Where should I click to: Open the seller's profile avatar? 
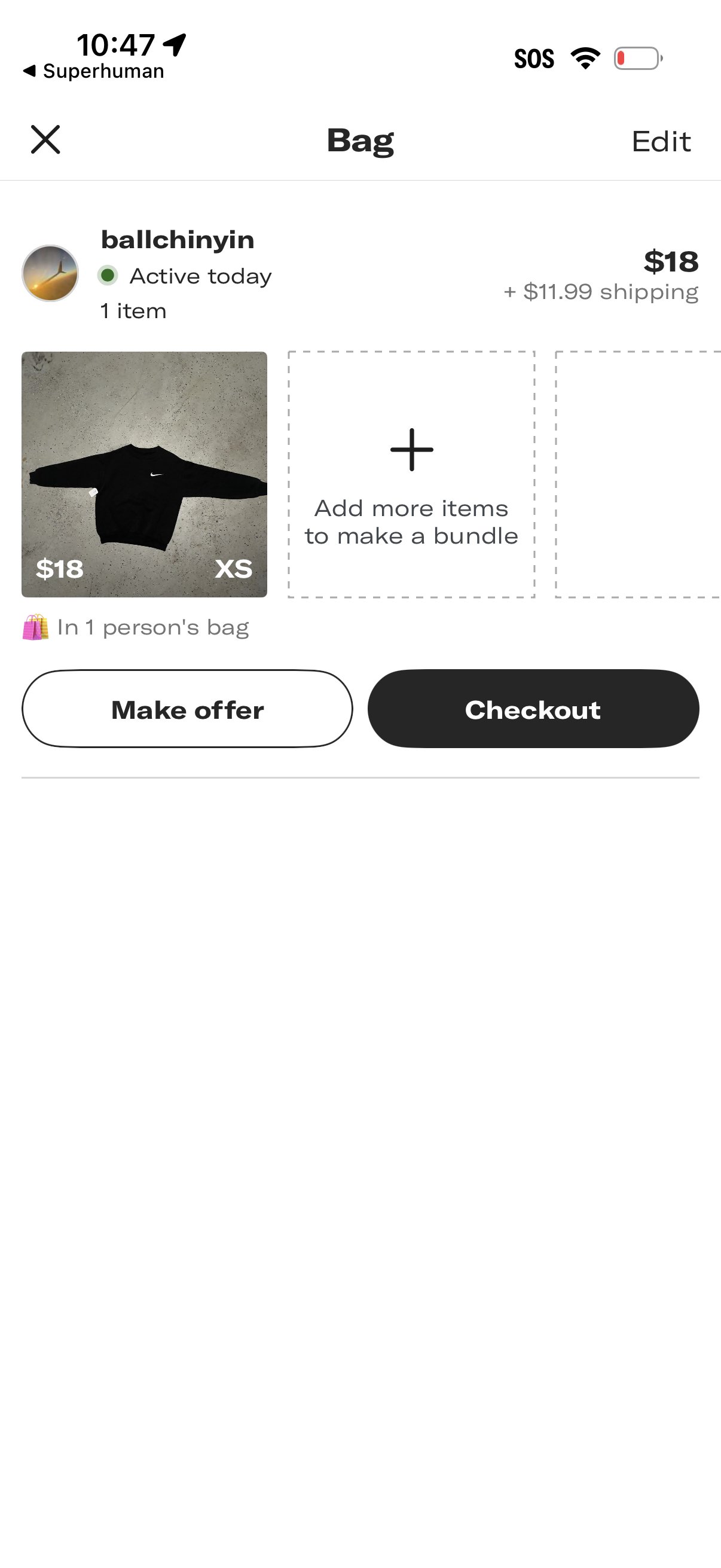[50, 274]
